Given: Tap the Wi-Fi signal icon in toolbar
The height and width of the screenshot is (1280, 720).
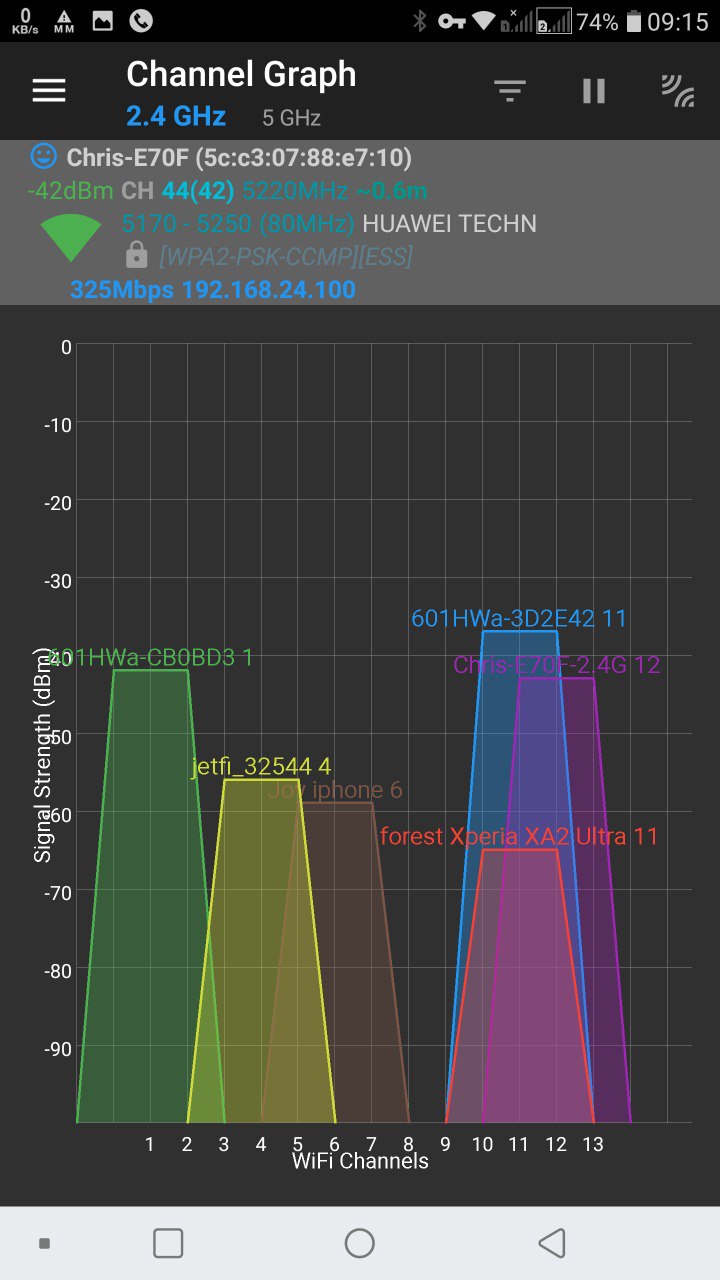Looking at the screenshot, I should point(678,91).
